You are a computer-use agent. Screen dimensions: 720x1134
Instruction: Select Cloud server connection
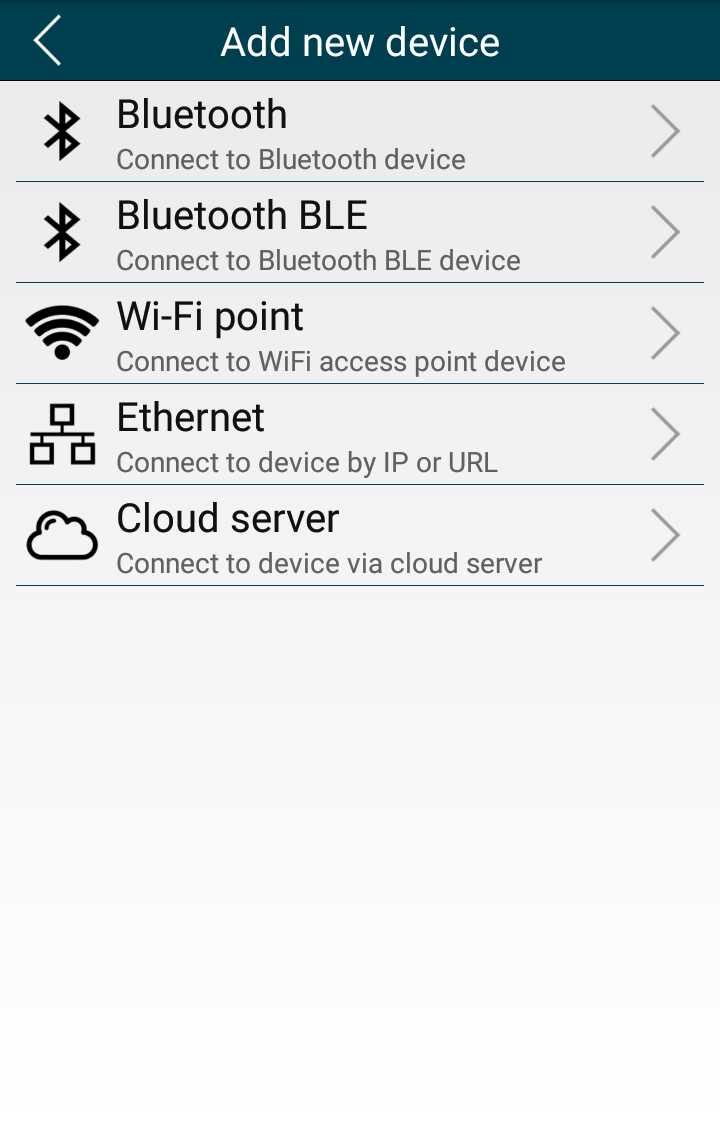click(x=360, y=536)
